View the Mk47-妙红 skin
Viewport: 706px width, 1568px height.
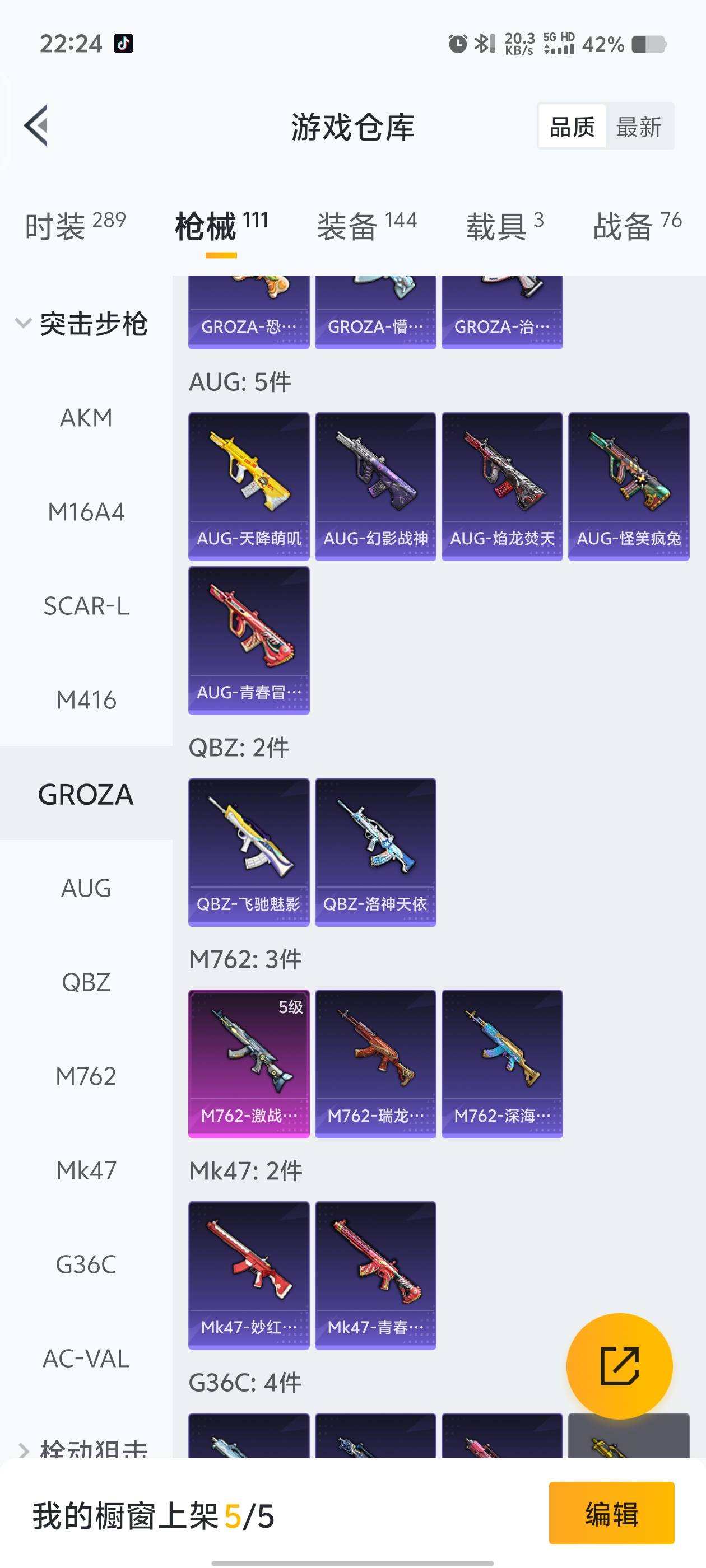tap(249, 1275)
